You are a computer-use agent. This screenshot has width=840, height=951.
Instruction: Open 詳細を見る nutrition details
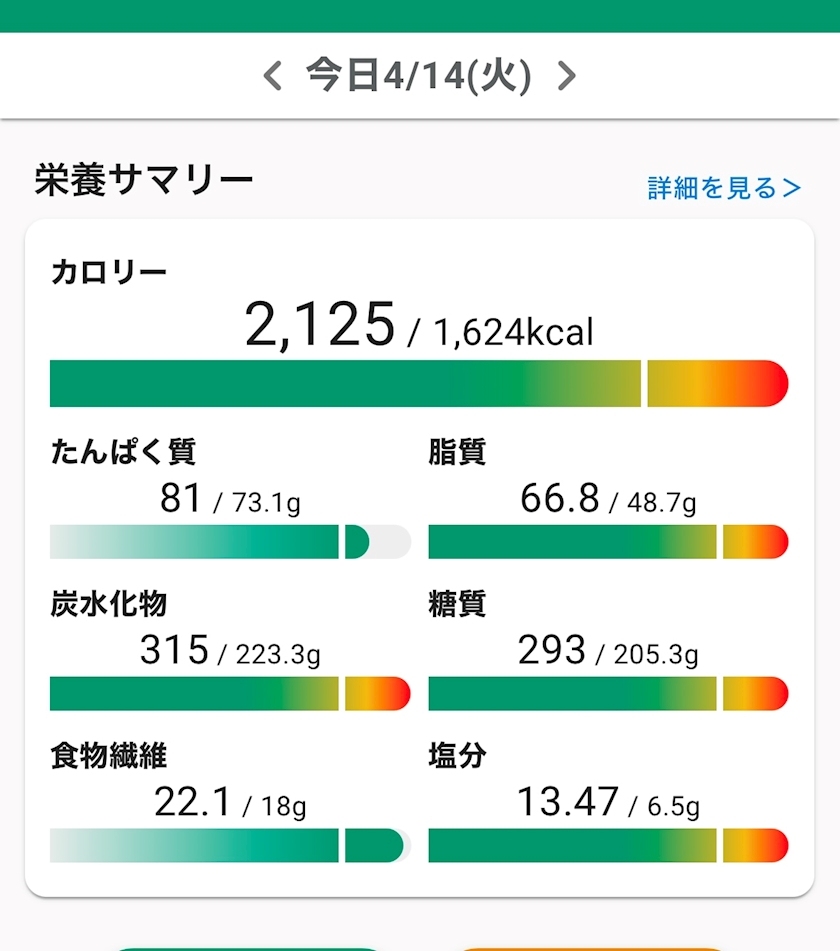tap(724, 188)
